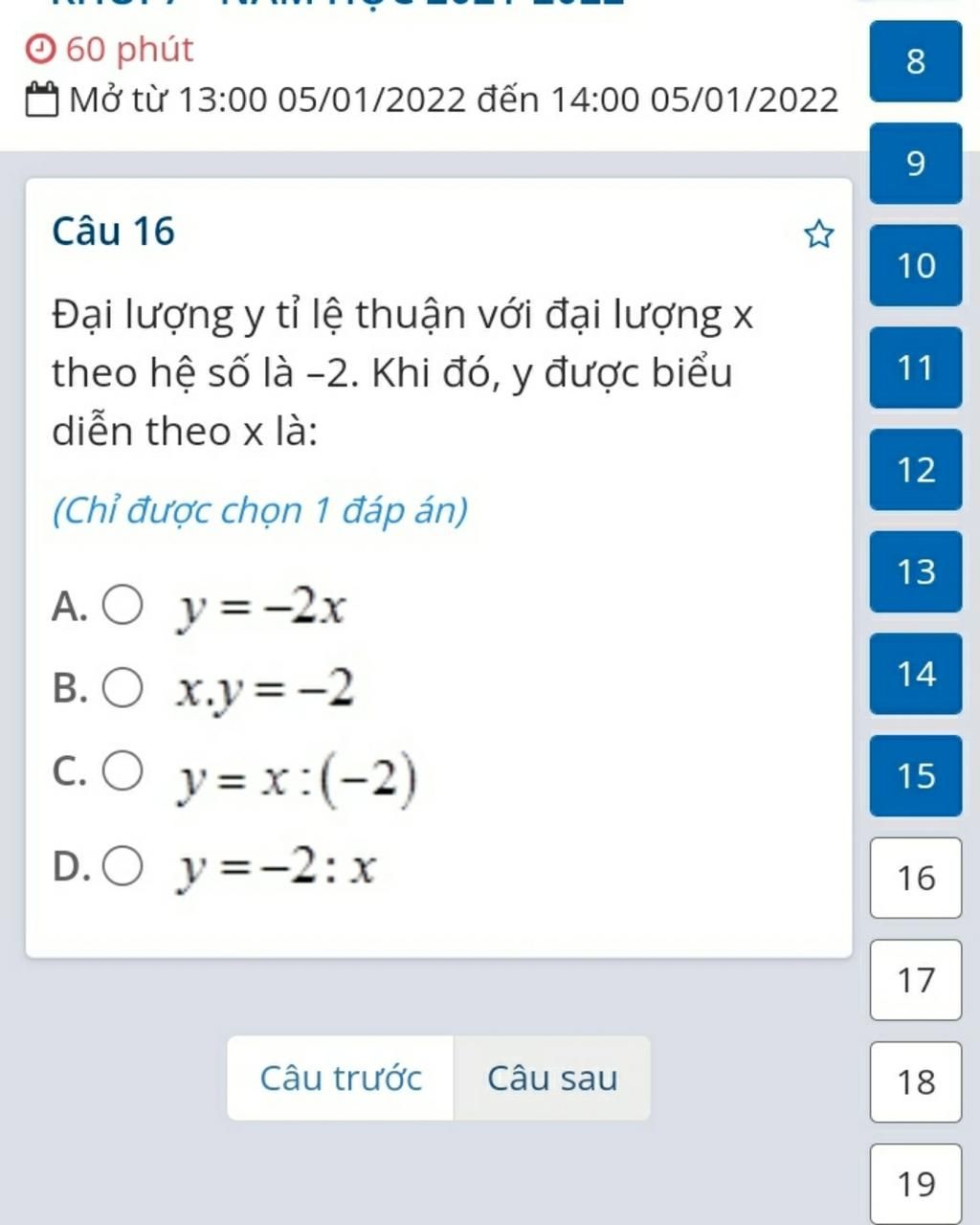Select answer A: y = -2x

pyautogui.click(x=122, y=606)
